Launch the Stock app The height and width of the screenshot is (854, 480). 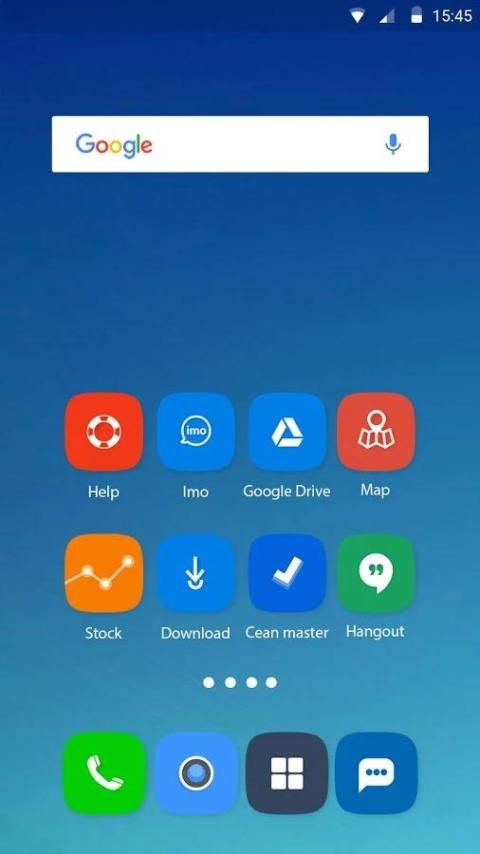coord(104,573)
